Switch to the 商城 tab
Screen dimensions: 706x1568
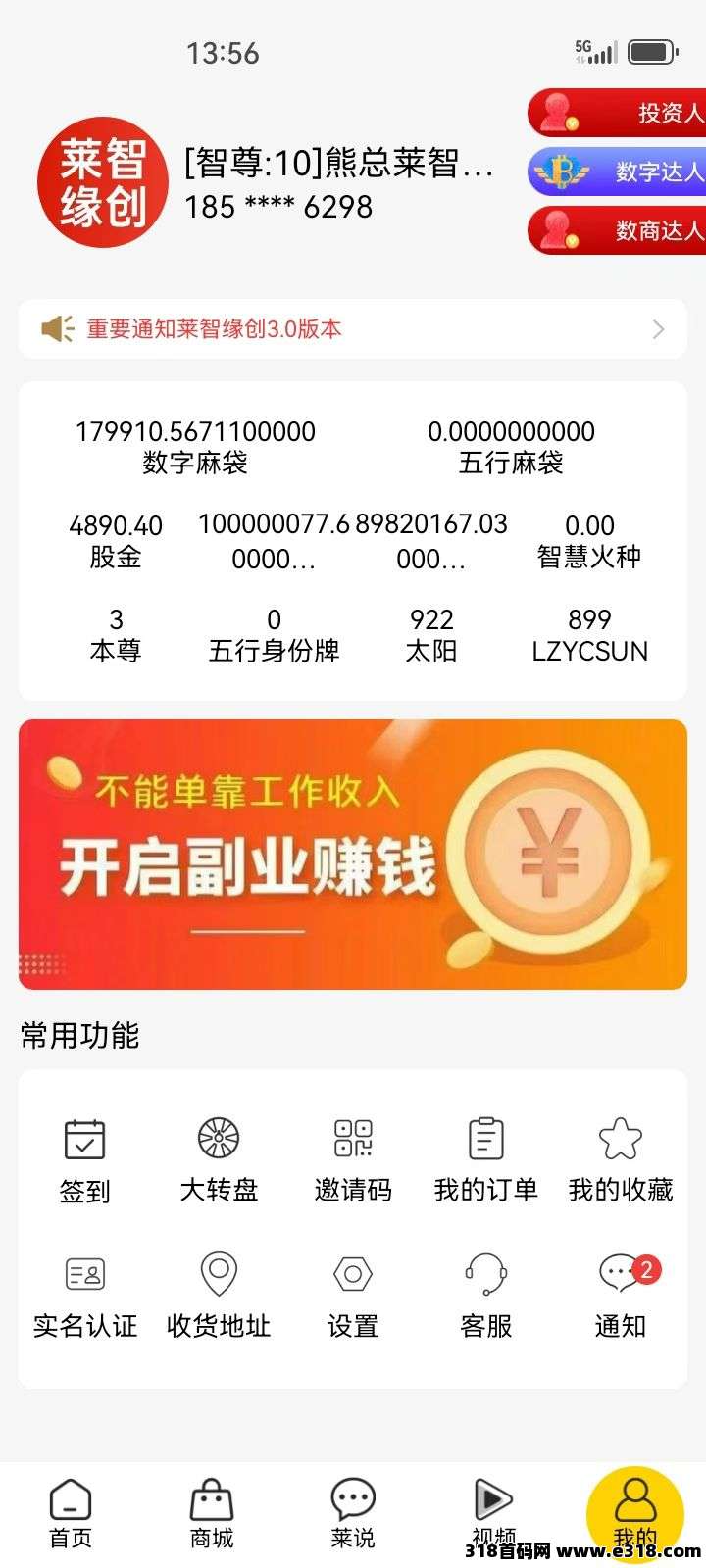click(x=212, y=1514)
